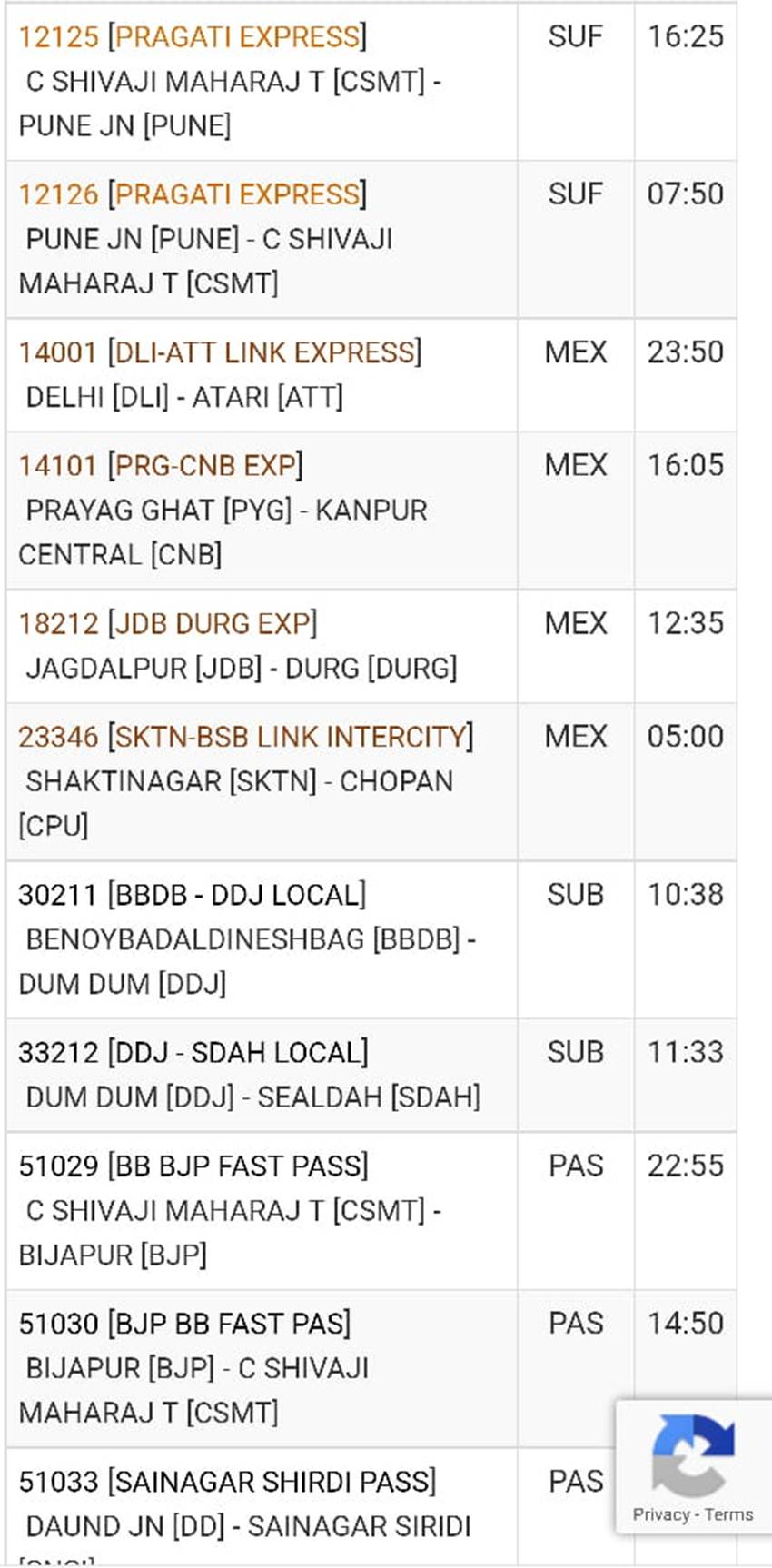Open reCAPTCHA Privacy link
Image resolution: width=772 pixels, height=1568 pixels.
coord(661,1514)
